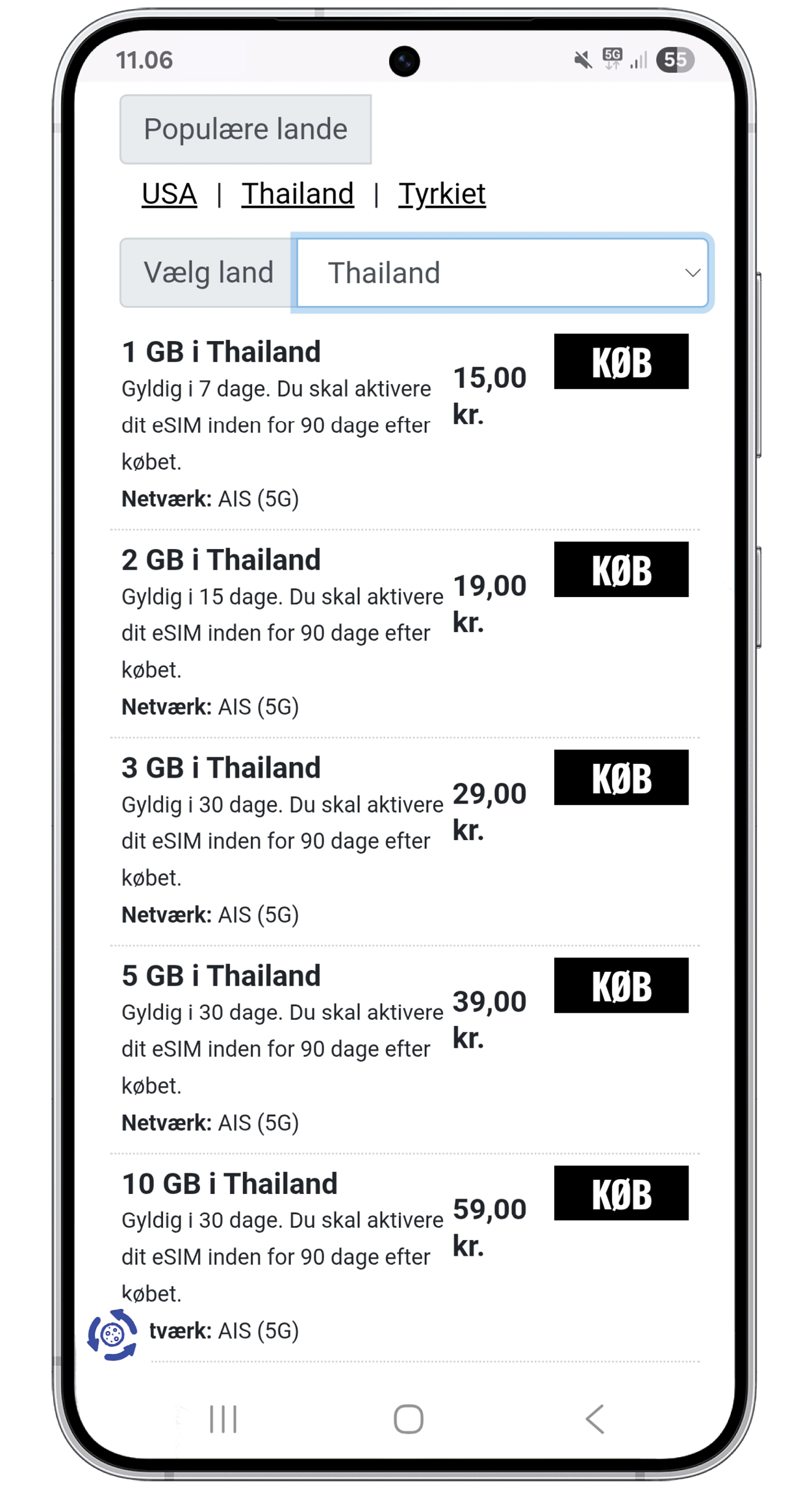Tap KØB for 2 GB i Thailand

tap(620, 570)
